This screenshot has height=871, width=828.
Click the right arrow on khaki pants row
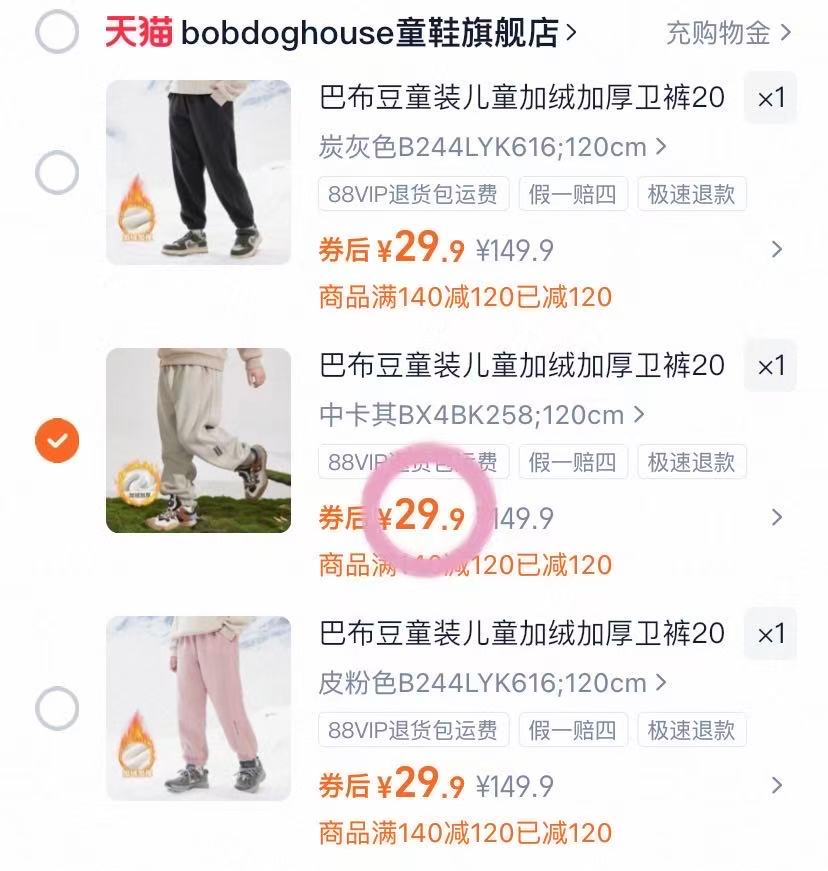[x=779, y=518]
